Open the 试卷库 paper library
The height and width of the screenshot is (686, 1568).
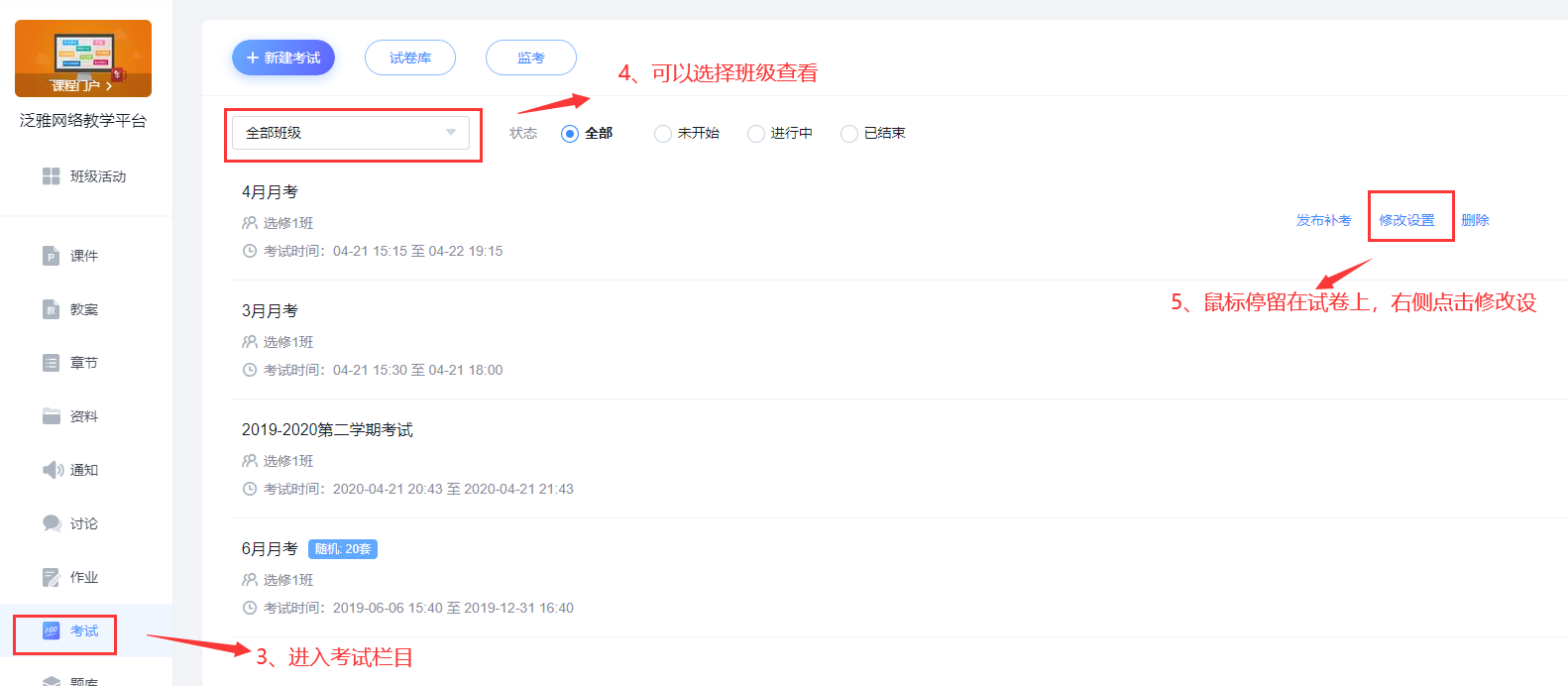pyautogui.click(x=409, y=57)
